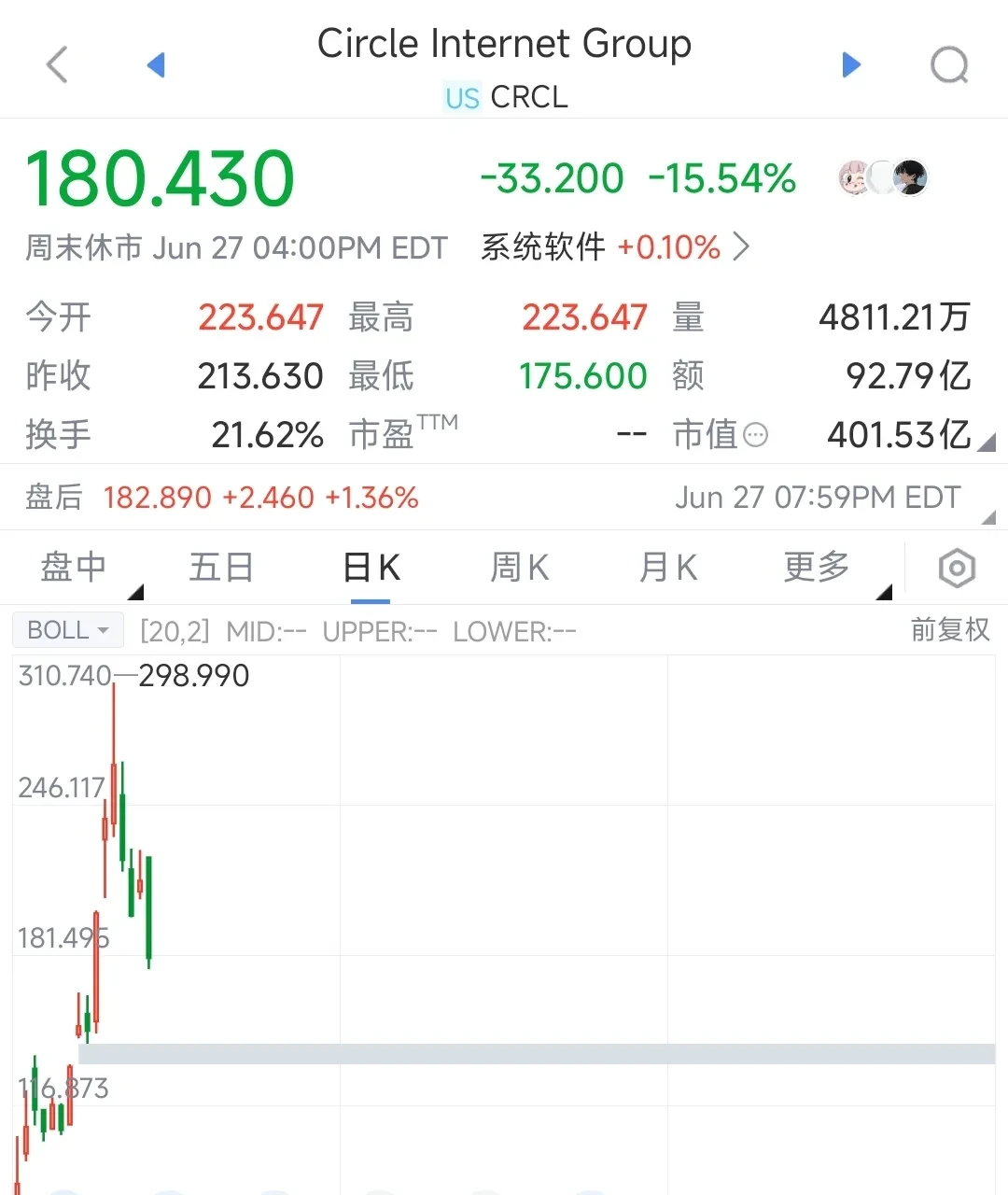Expand the 更多 chart period menu
The width and height of the screenshot is (1008, 1195).
coord(815,567)
